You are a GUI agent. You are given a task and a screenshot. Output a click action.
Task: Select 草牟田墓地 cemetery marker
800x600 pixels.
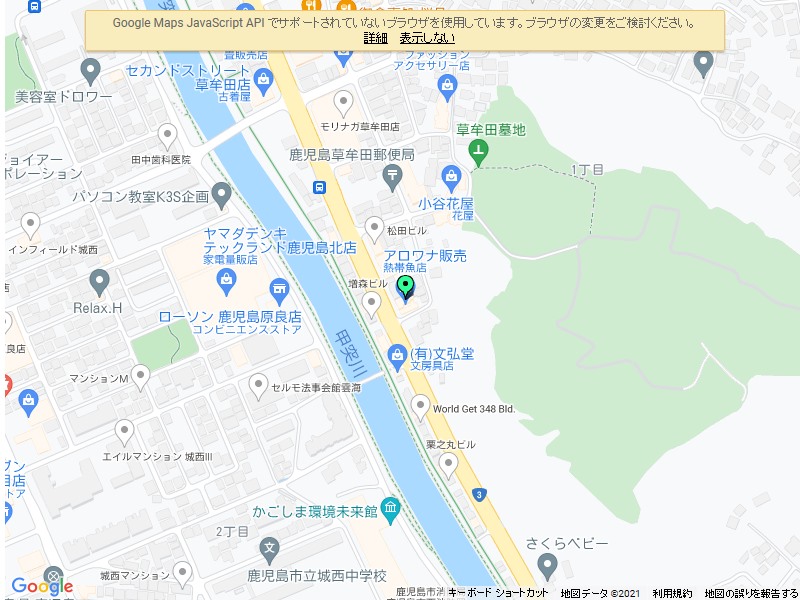[x=479, y=152]
